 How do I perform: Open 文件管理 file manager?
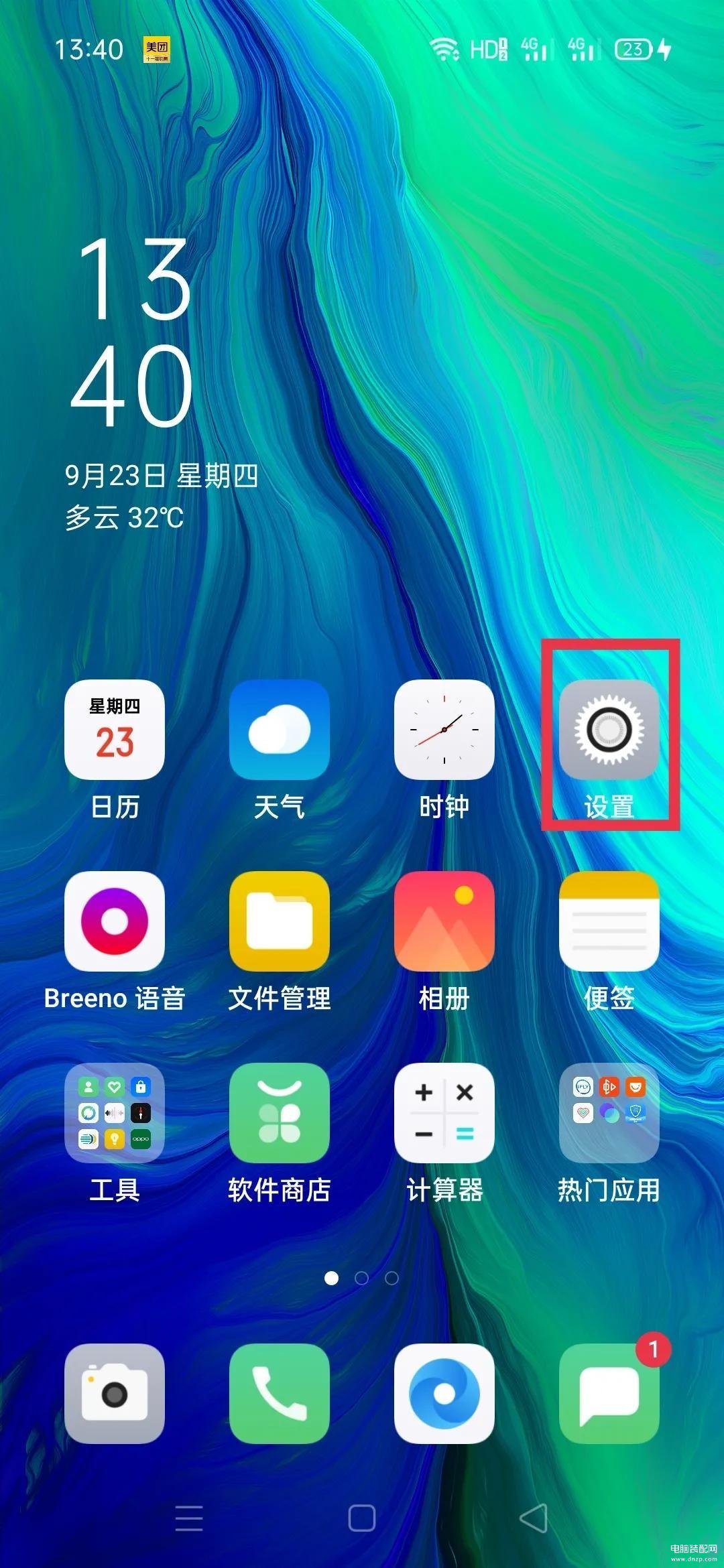(279, 921)
